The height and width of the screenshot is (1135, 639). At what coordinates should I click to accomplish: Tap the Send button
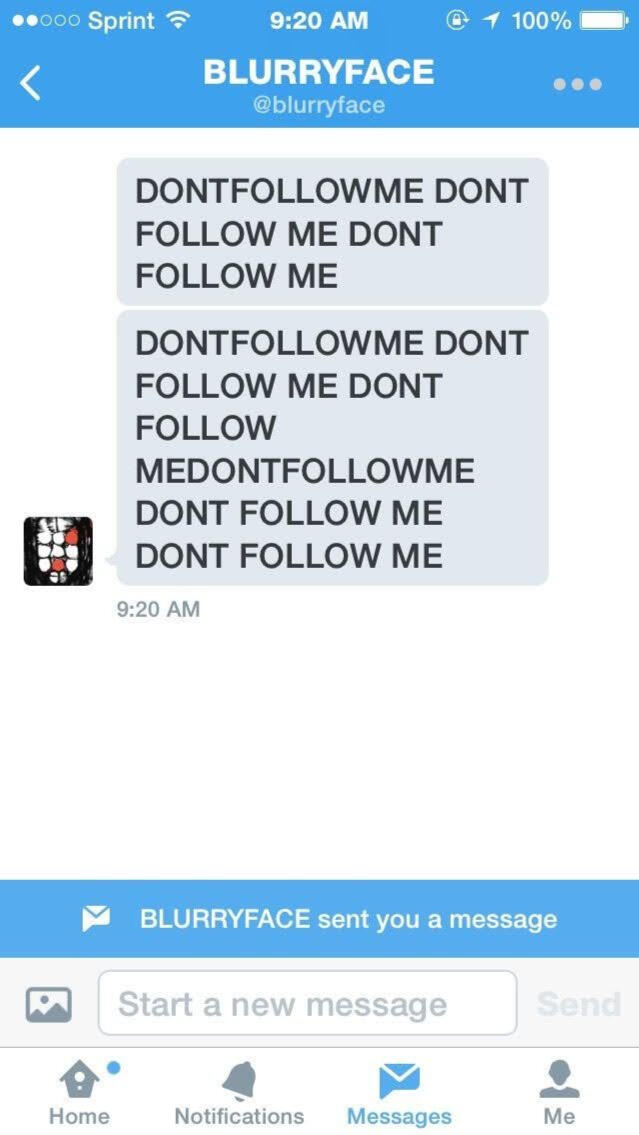(578, 1003)
